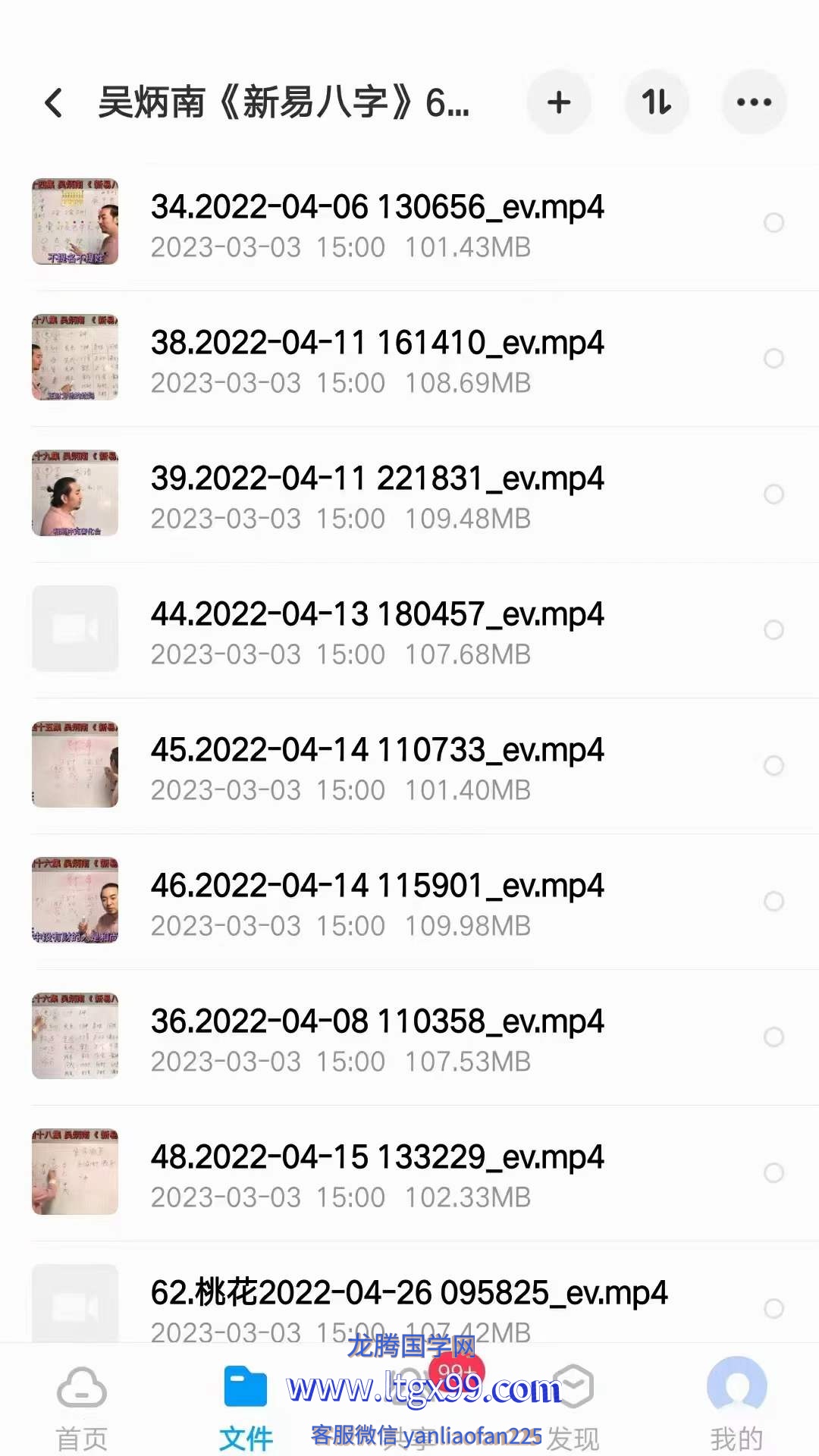Open the three-dot overflow menu
The image size is (819, 1456).
754,102
